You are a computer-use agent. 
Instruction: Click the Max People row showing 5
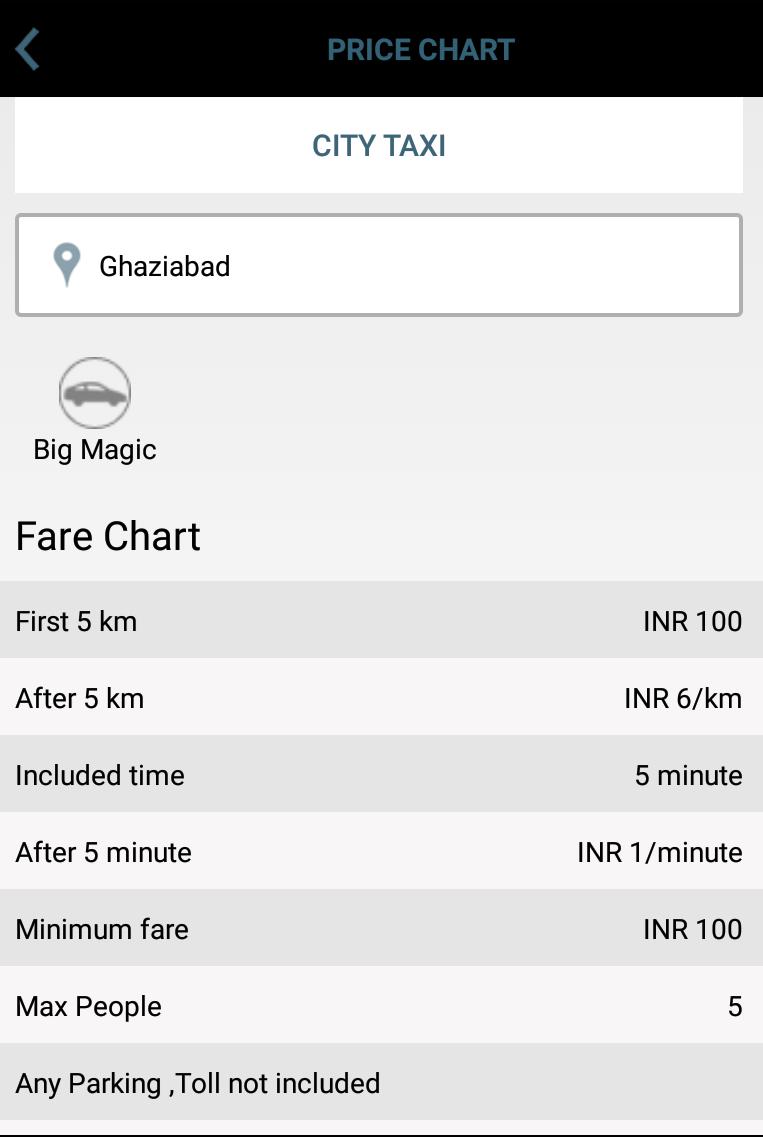(x=380, y=1006)
